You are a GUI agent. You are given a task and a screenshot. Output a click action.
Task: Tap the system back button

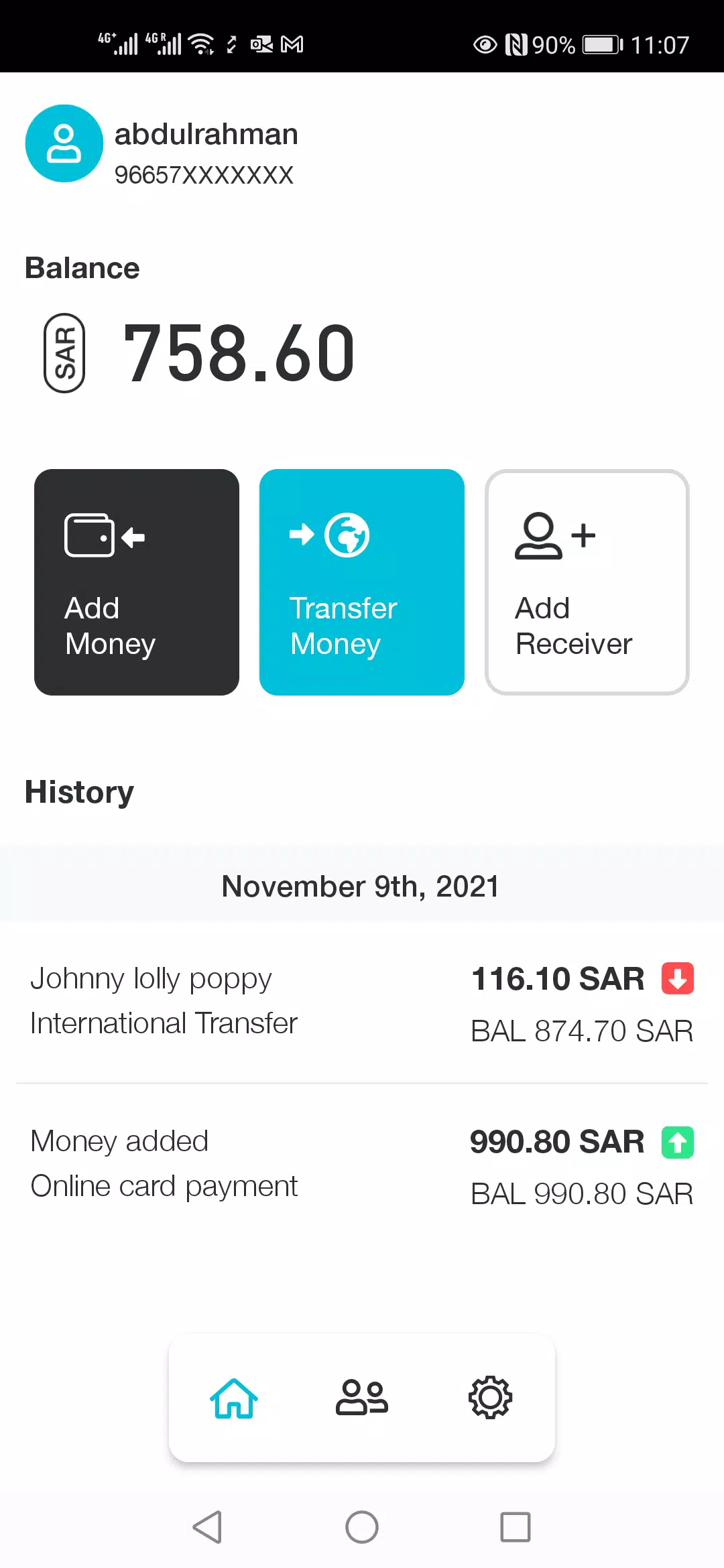coord(207,1527)
